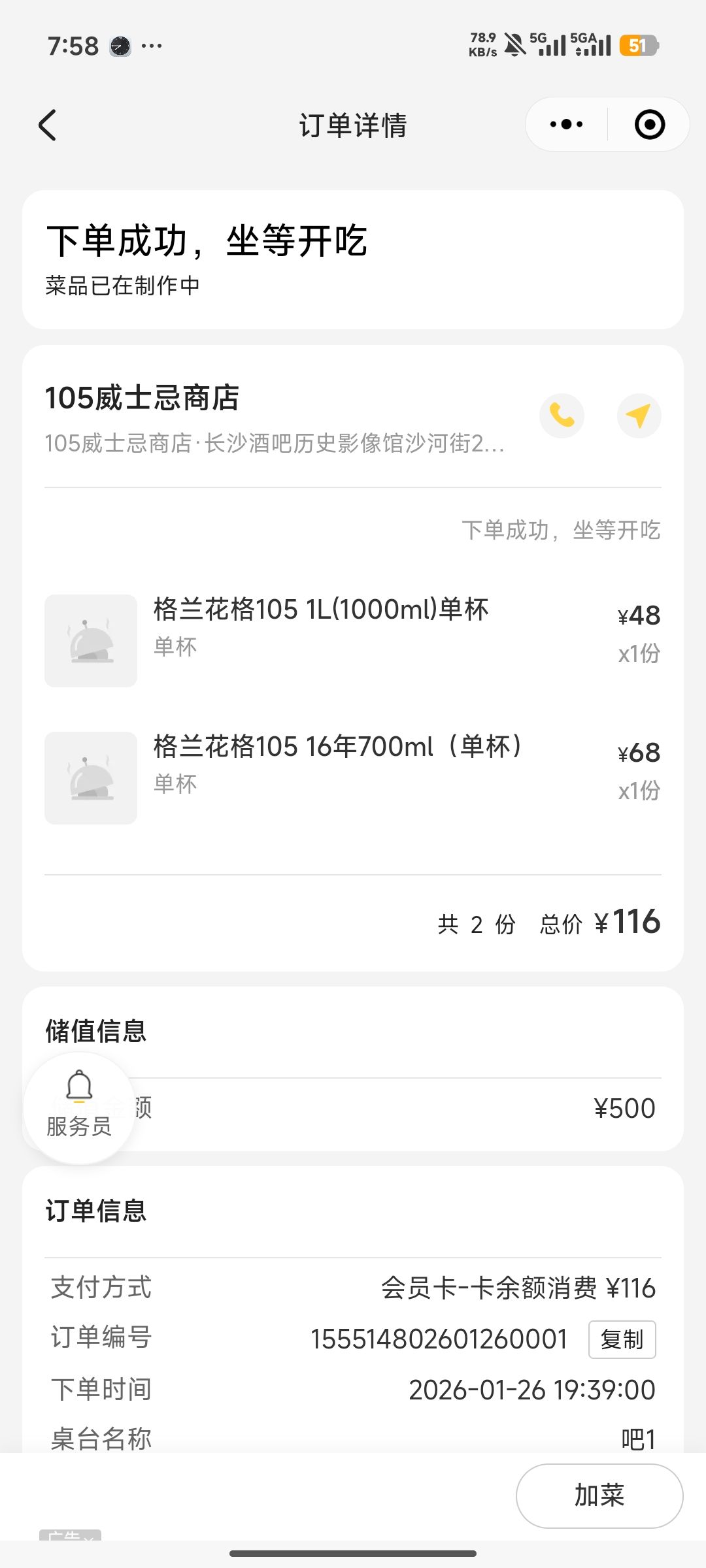
Task: Go back from order details
Action: (48, 125)
